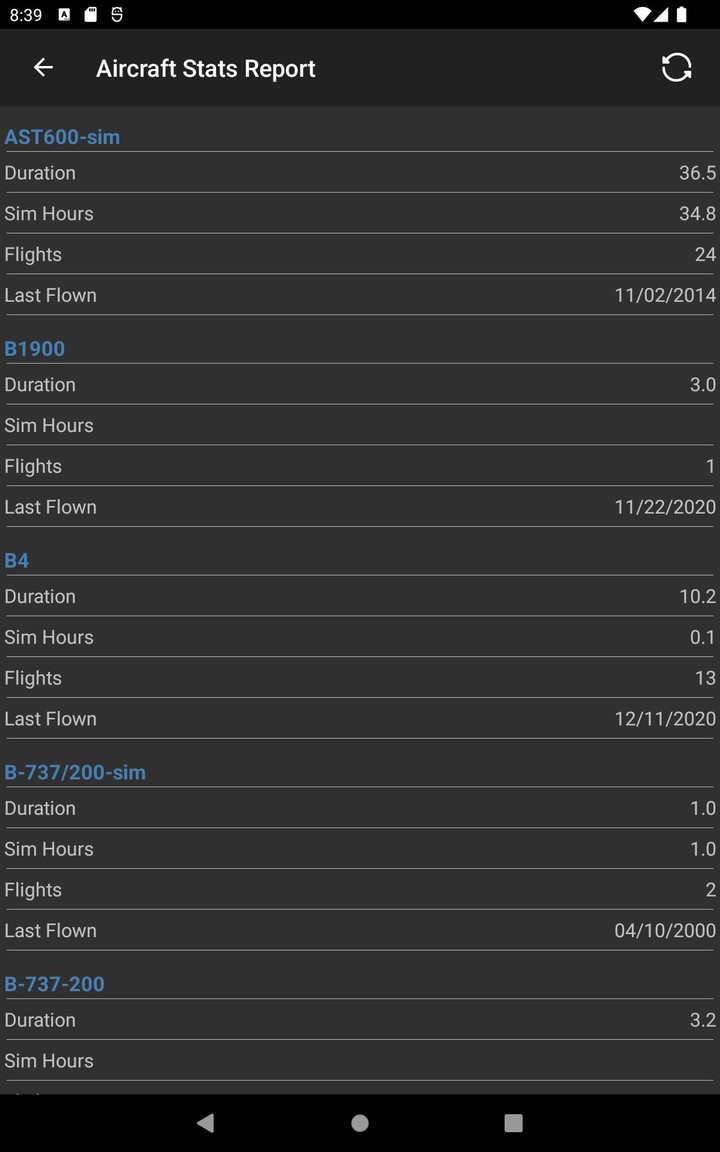The height and width of the screenshot is (1152, 720).
Task: Open the AST600-sim aircraft details
Action: coord(62,137)
